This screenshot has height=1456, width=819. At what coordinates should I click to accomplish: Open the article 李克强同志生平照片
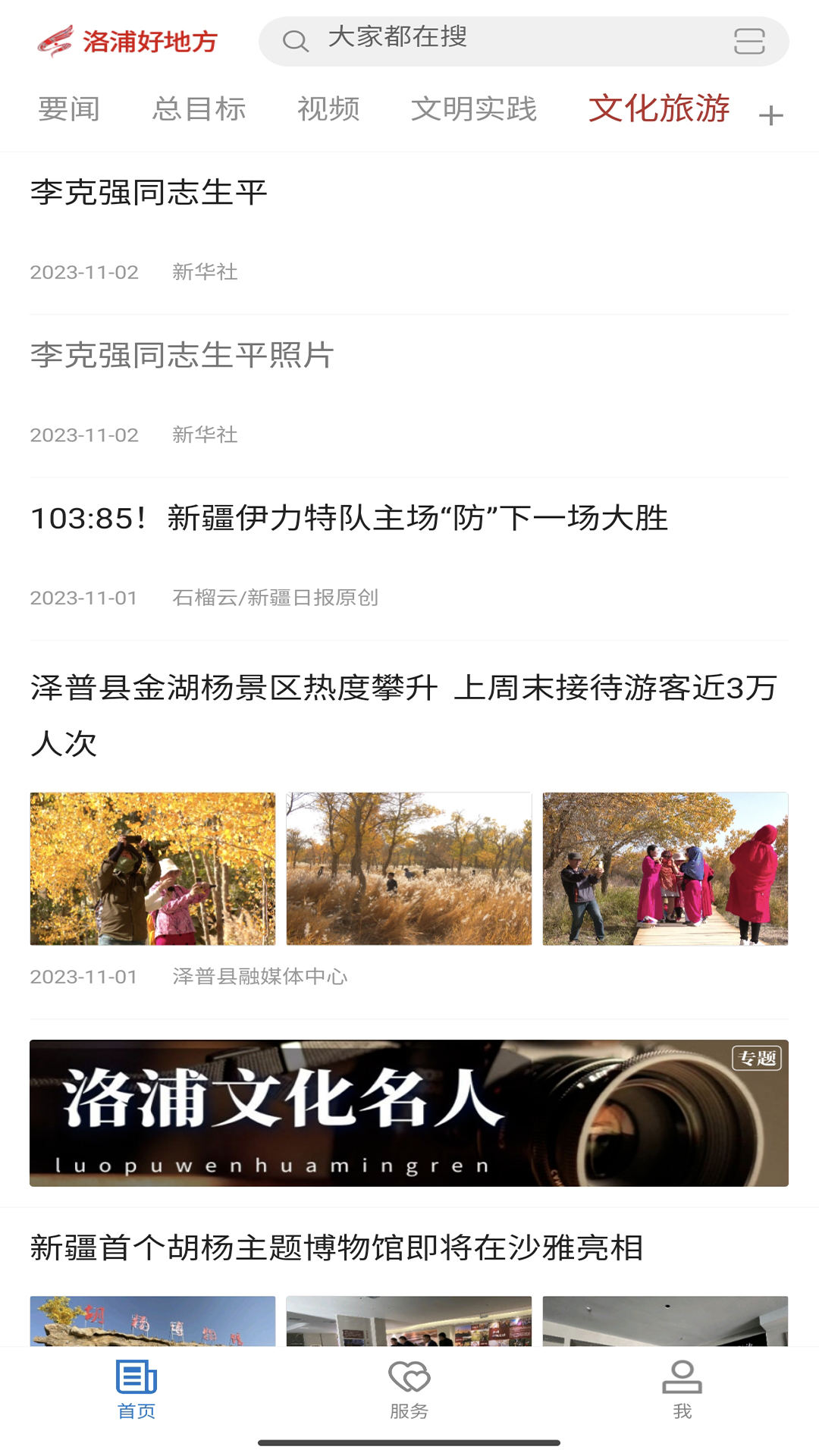(x=183, y=356)
